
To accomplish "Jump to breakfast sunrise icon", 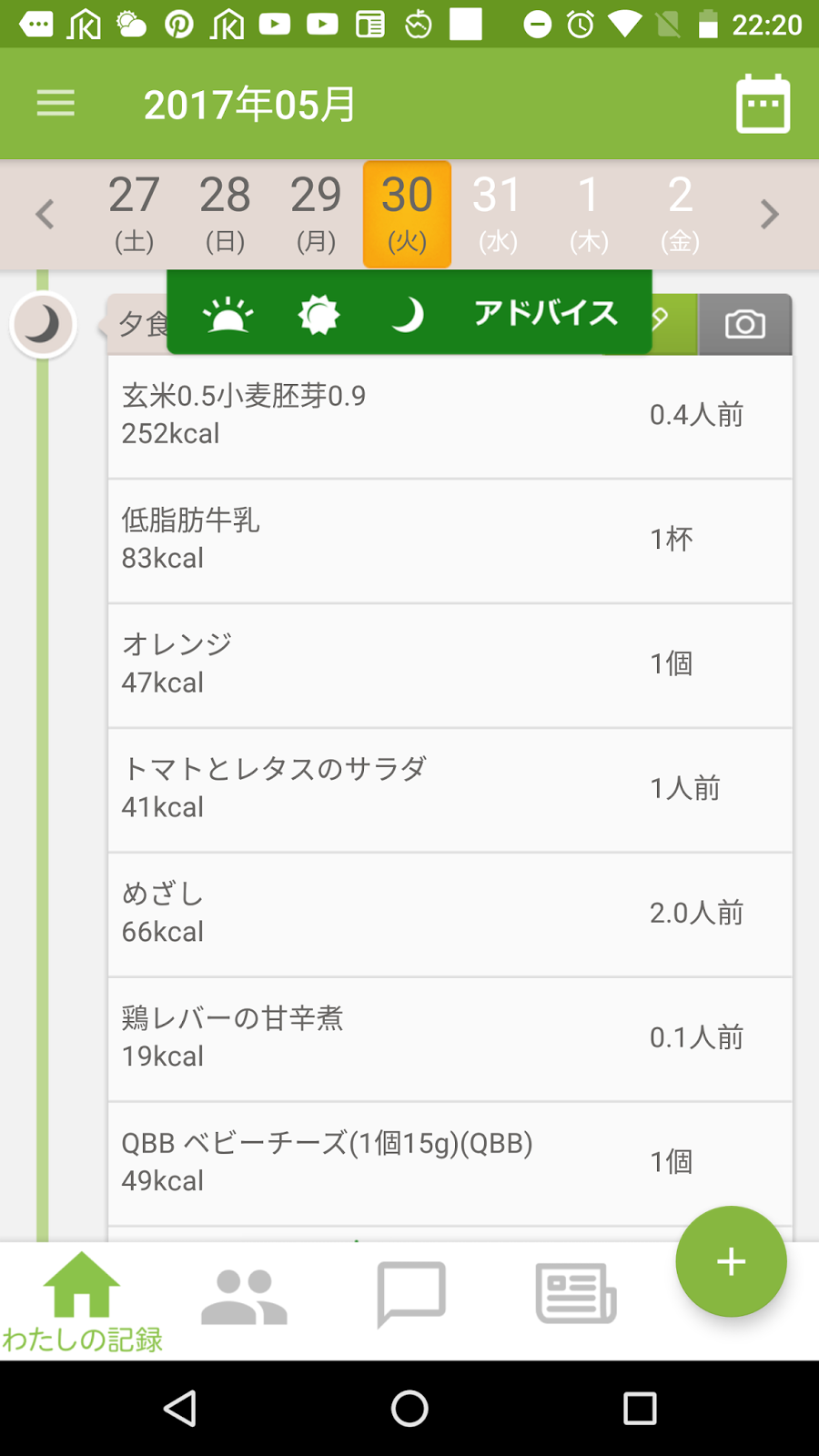I will click(x=227, y=315).
